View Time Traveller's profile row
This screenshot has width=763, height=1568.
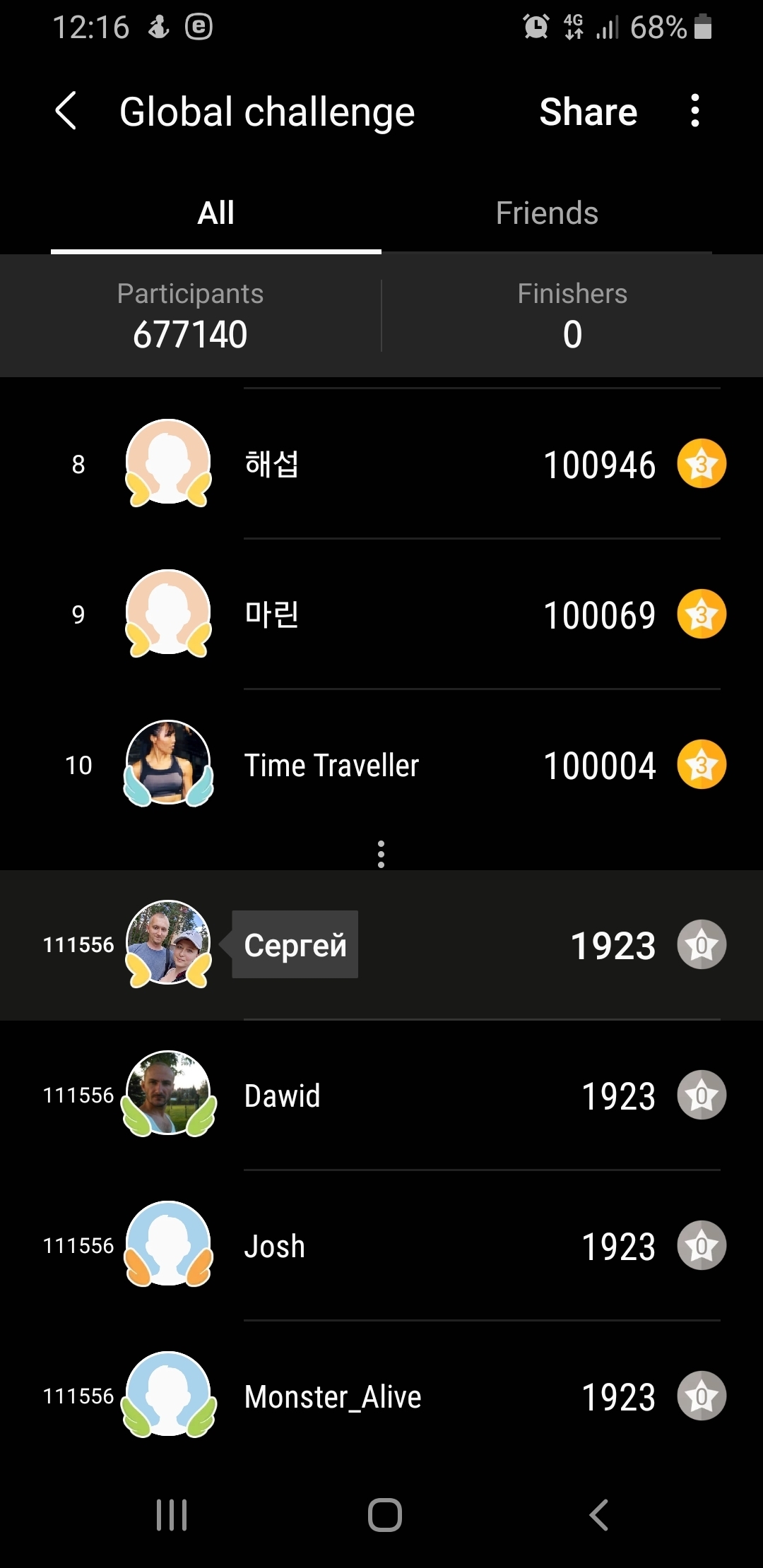click(x=381, y=765)
